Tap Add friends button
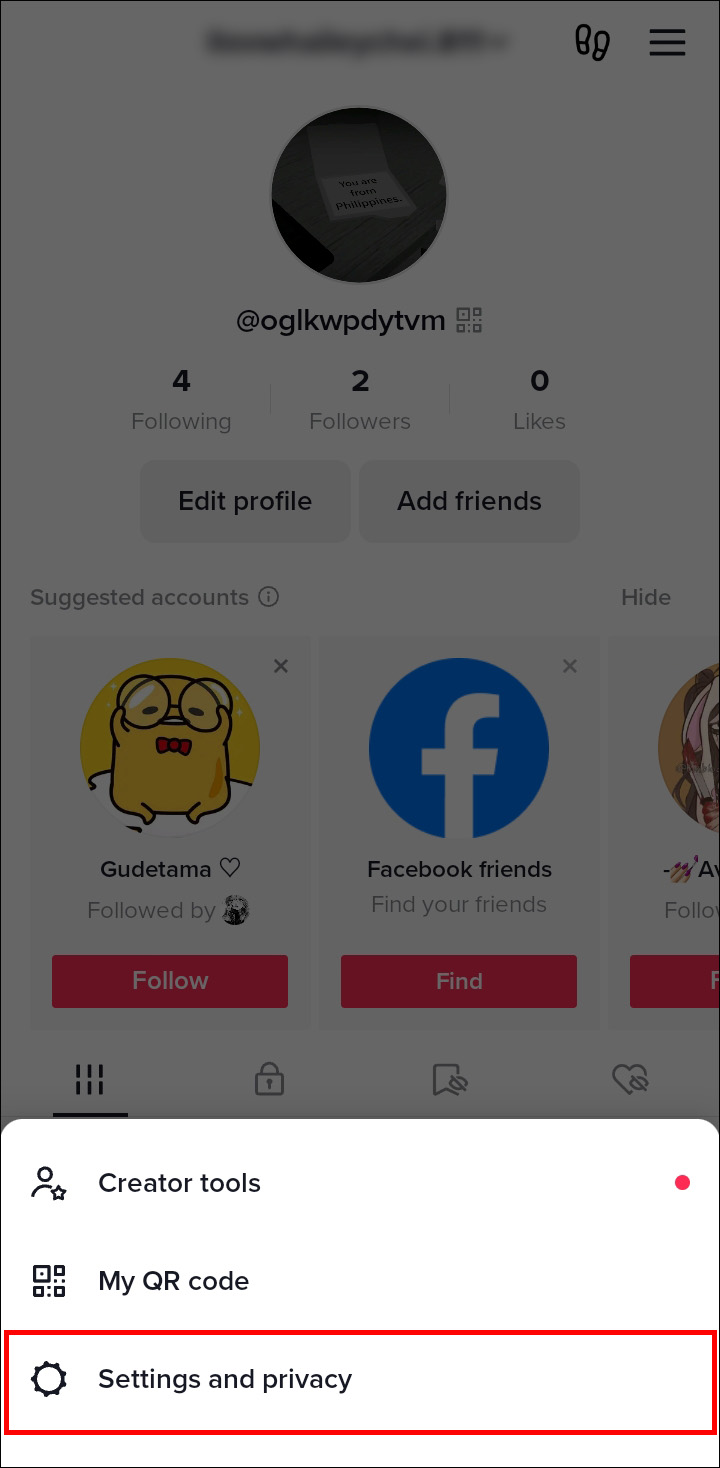 [x=469, y=501]
